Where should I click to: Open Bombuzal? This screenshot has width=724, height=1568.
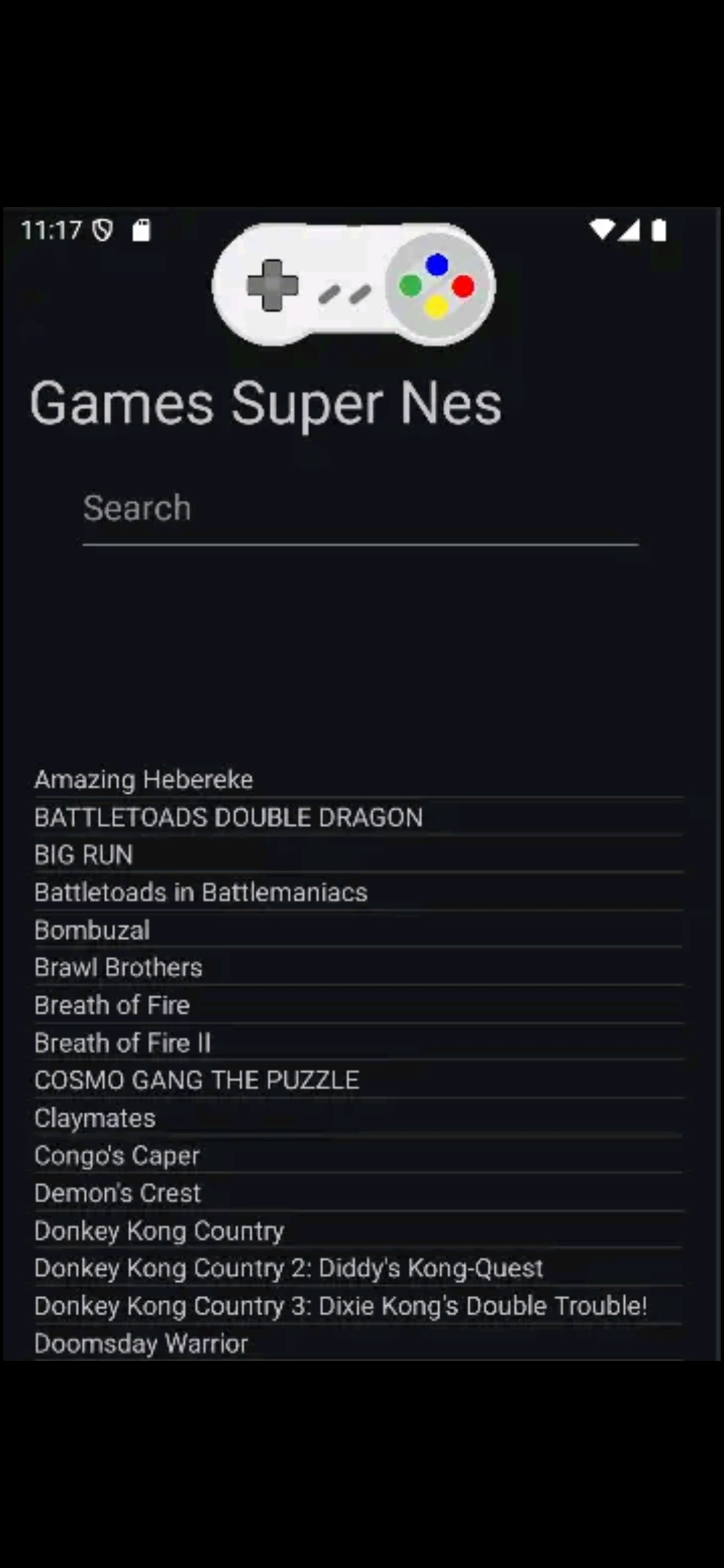pyautogui.click(x=92, y=929)
